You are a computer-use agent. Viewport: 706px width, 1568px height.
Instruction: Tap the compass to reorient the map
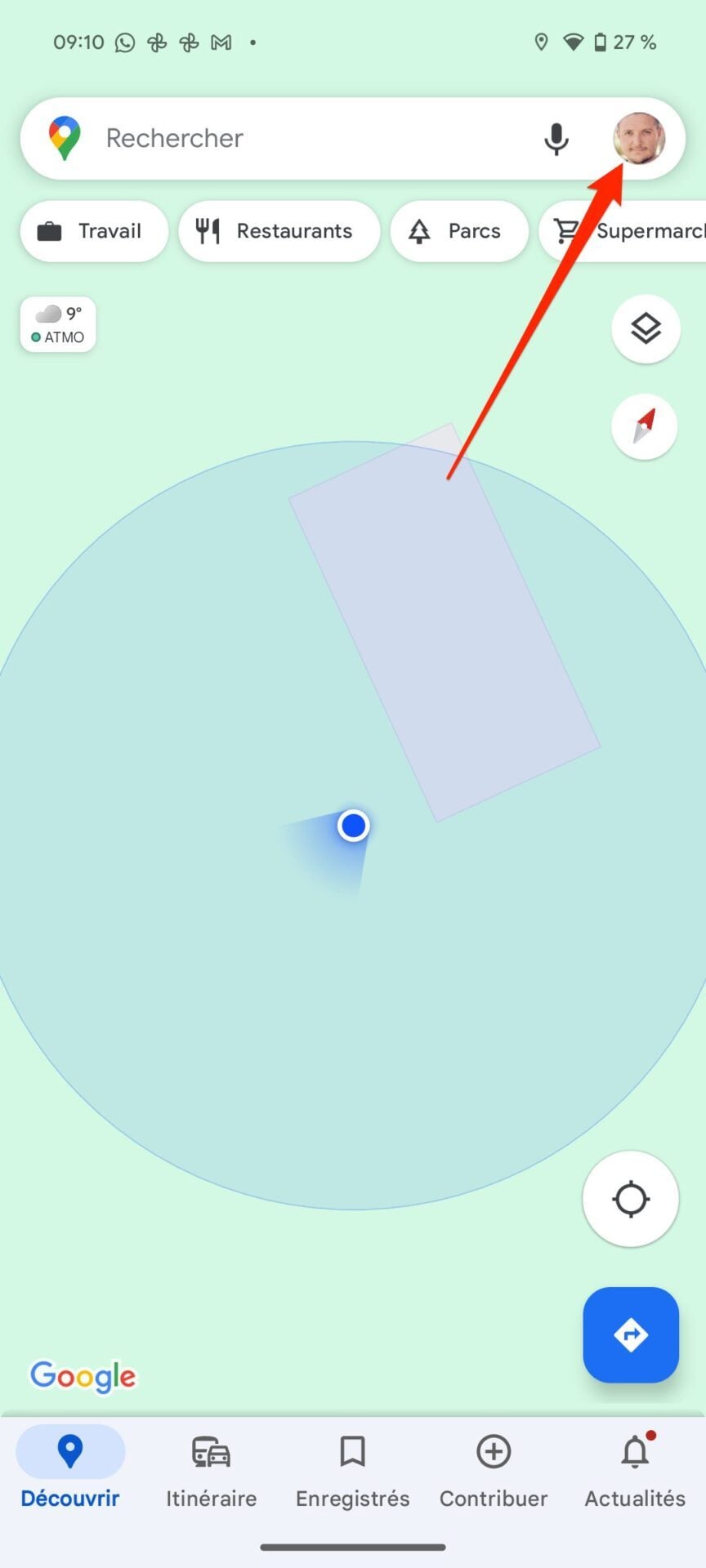pyautogui.click(x=645, y=426)
